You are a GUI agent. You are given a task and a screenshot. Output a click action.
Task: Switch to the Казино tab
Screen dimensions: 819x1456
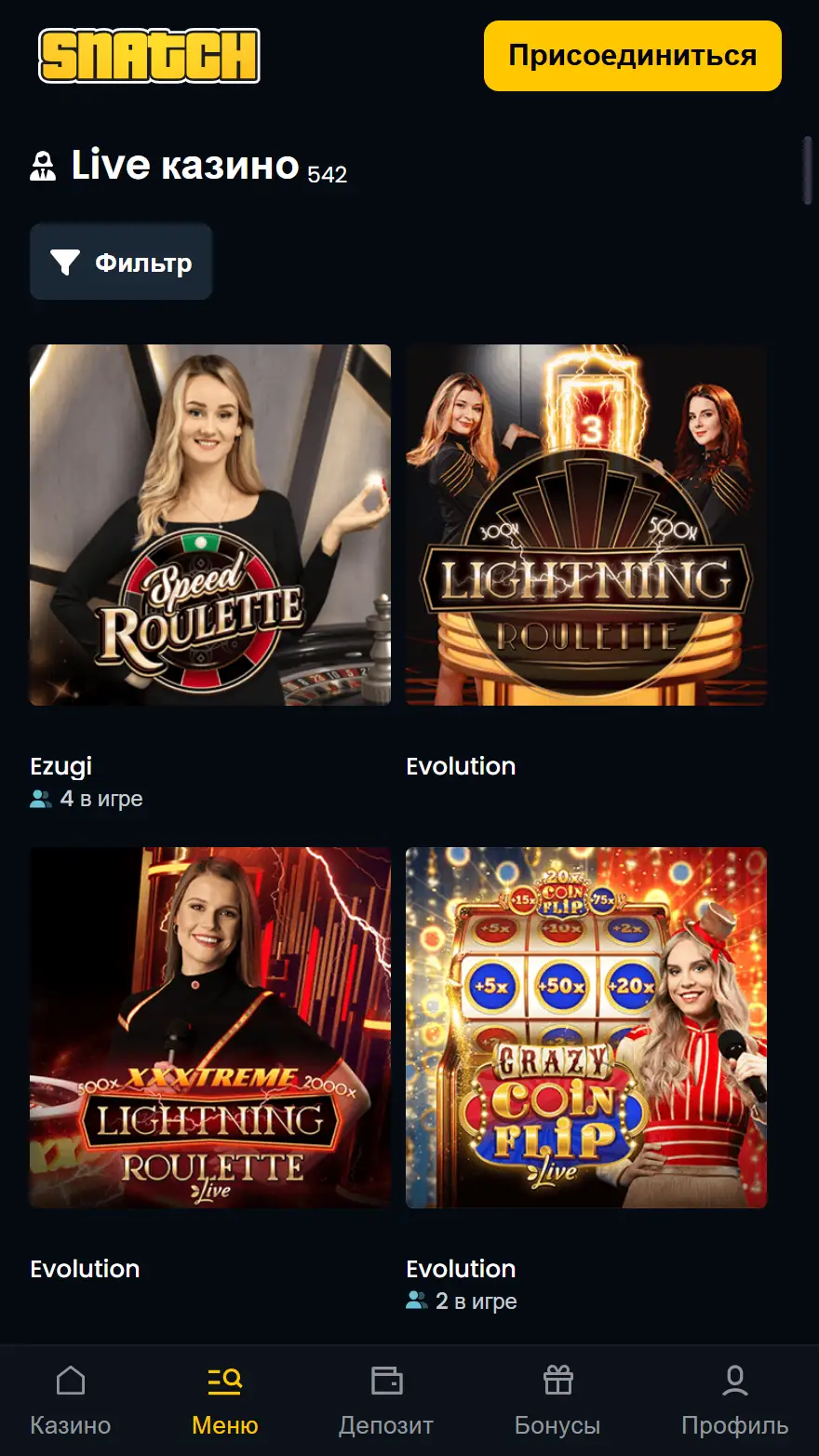[71, 1400]
